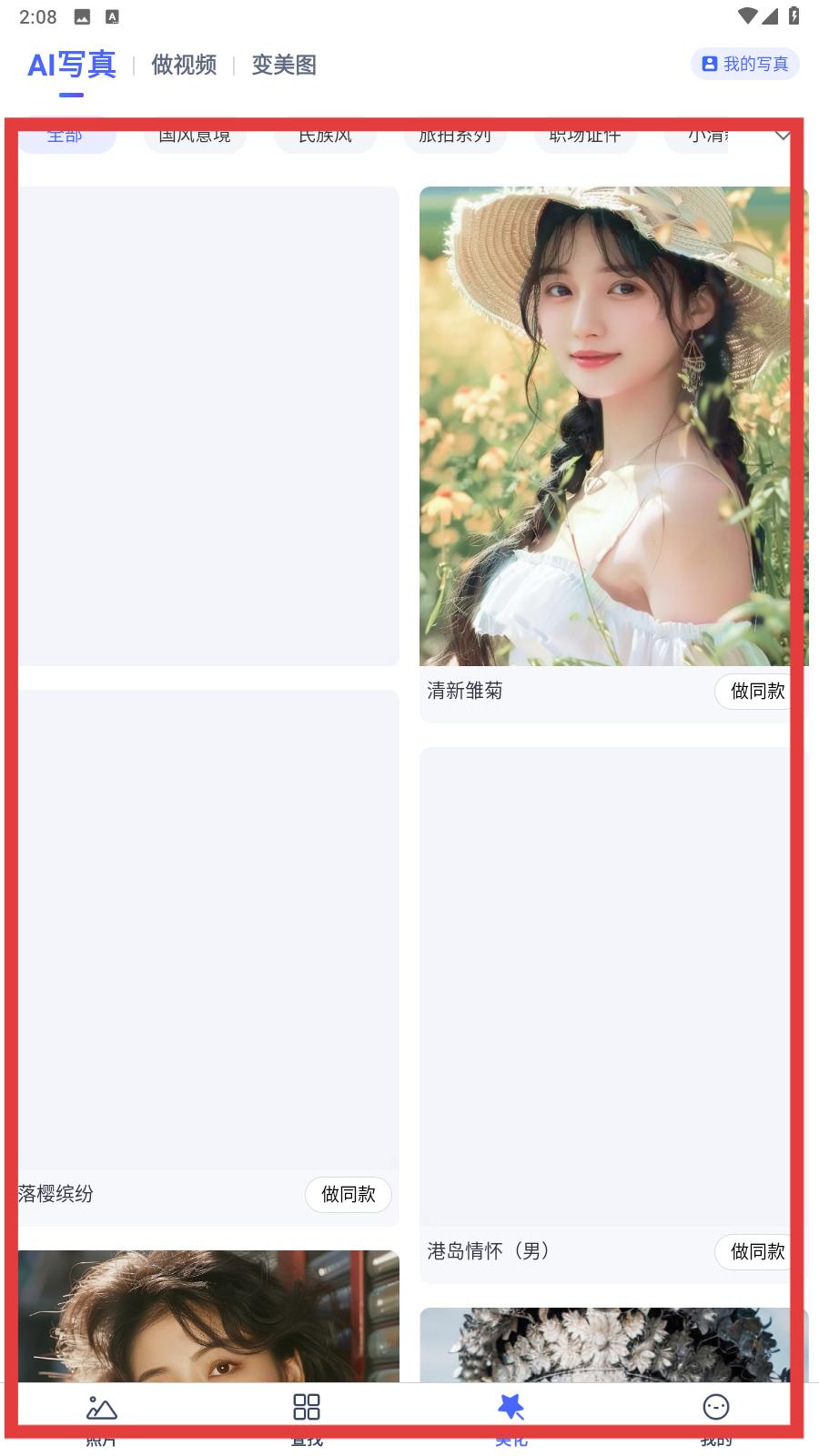Select the 美化 bottom tab

511,1418
